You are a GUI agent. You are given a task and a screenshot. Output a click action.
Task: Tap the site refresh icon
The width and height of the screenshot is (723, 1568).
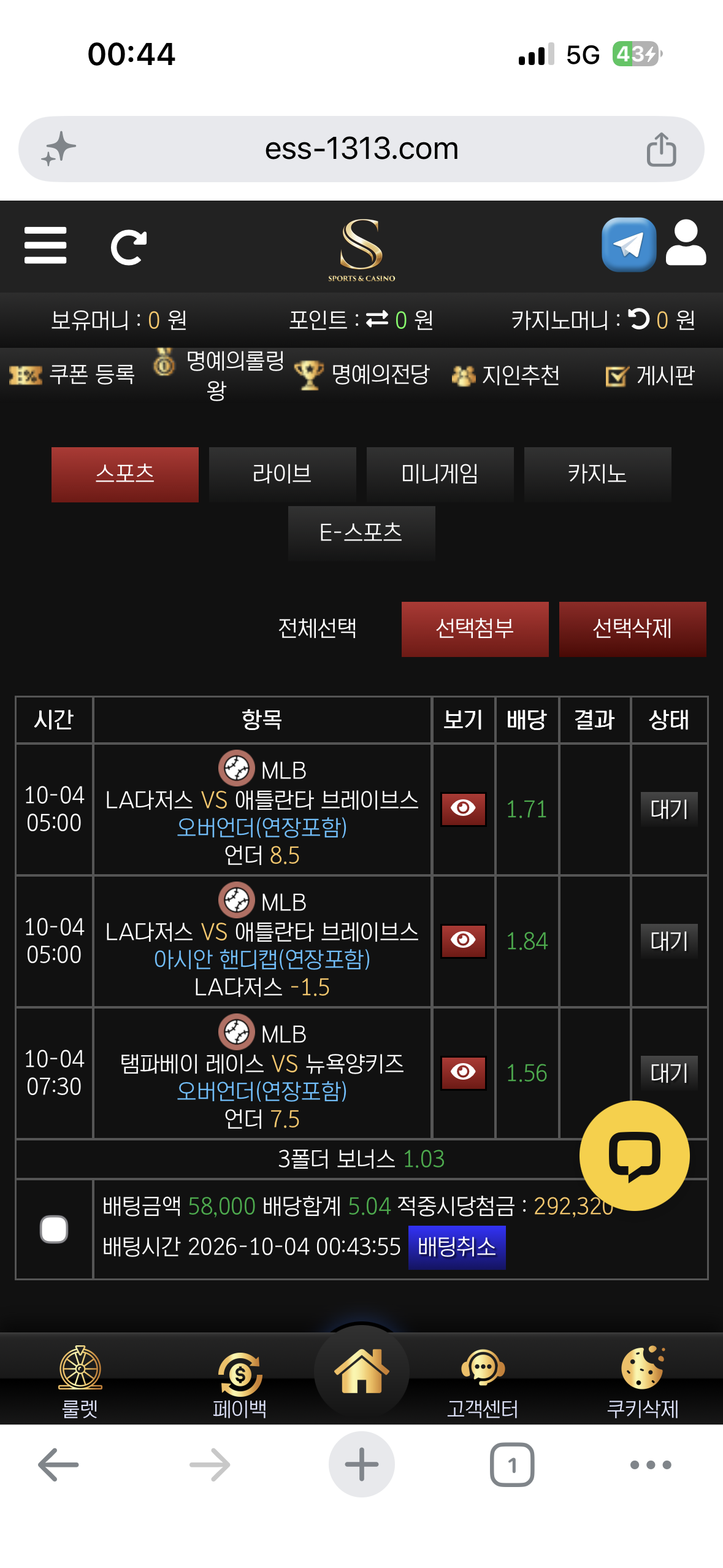129,247
